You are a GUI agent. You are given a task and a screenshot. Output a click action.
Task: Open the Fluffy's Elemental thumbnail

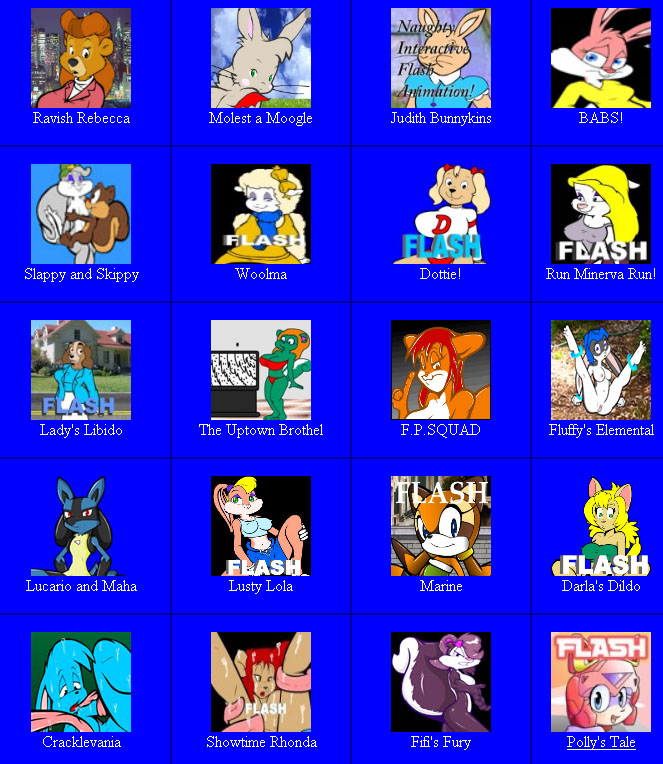tap(601, 370)
